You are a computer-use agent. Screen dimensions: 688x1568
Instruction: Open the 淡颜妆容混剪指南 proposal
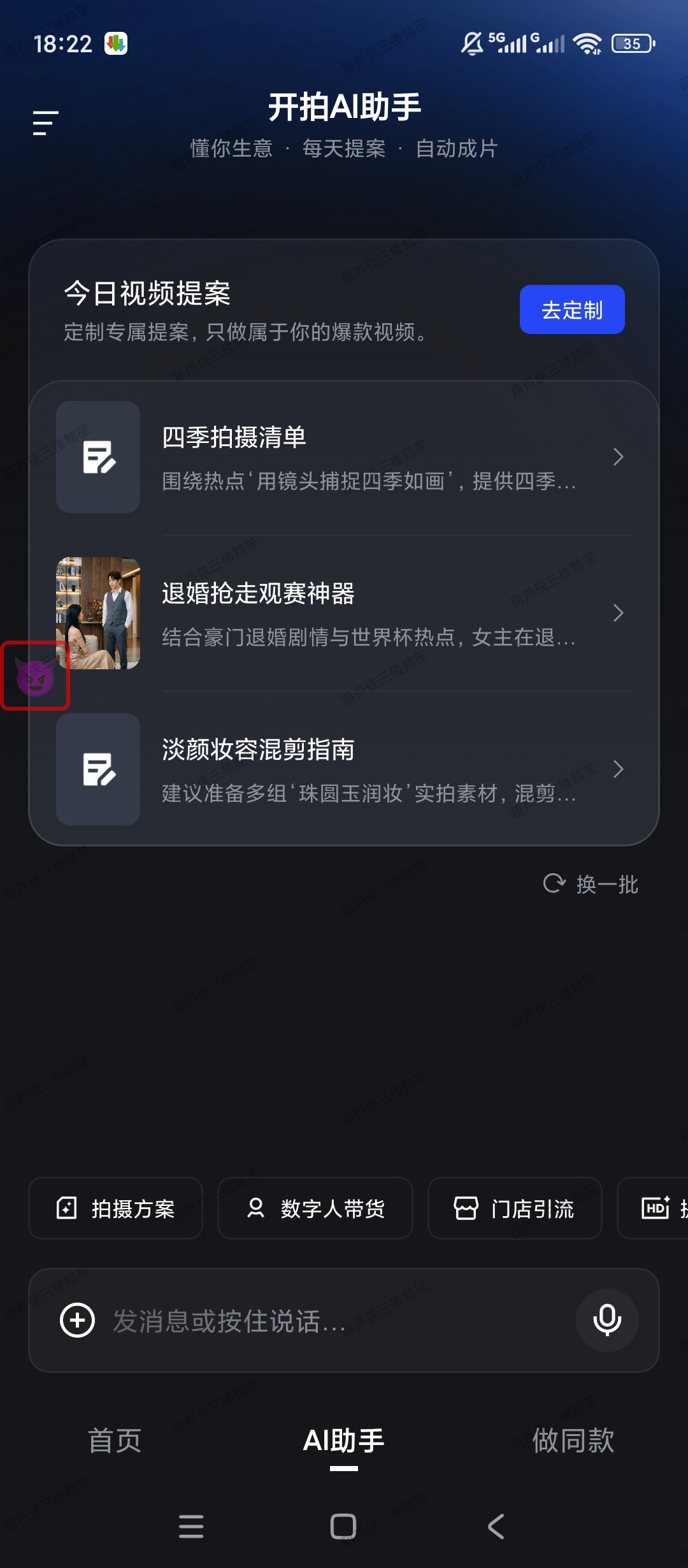point(344,769)
